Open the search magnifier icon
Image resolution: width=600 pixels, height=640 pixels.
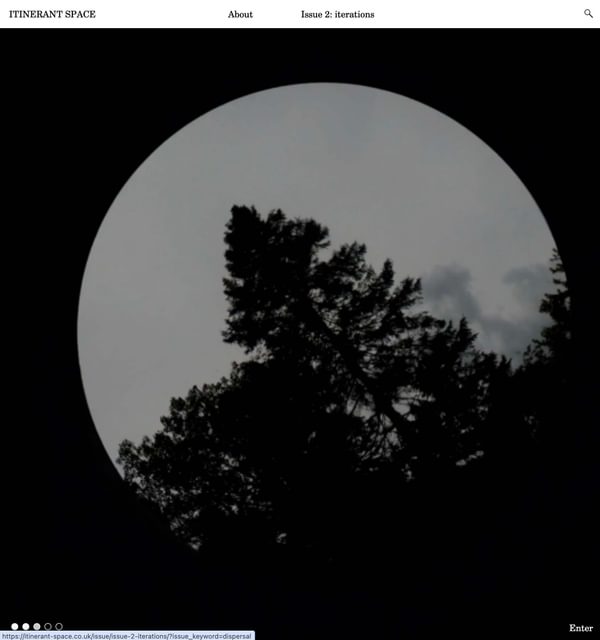(588, 13)
